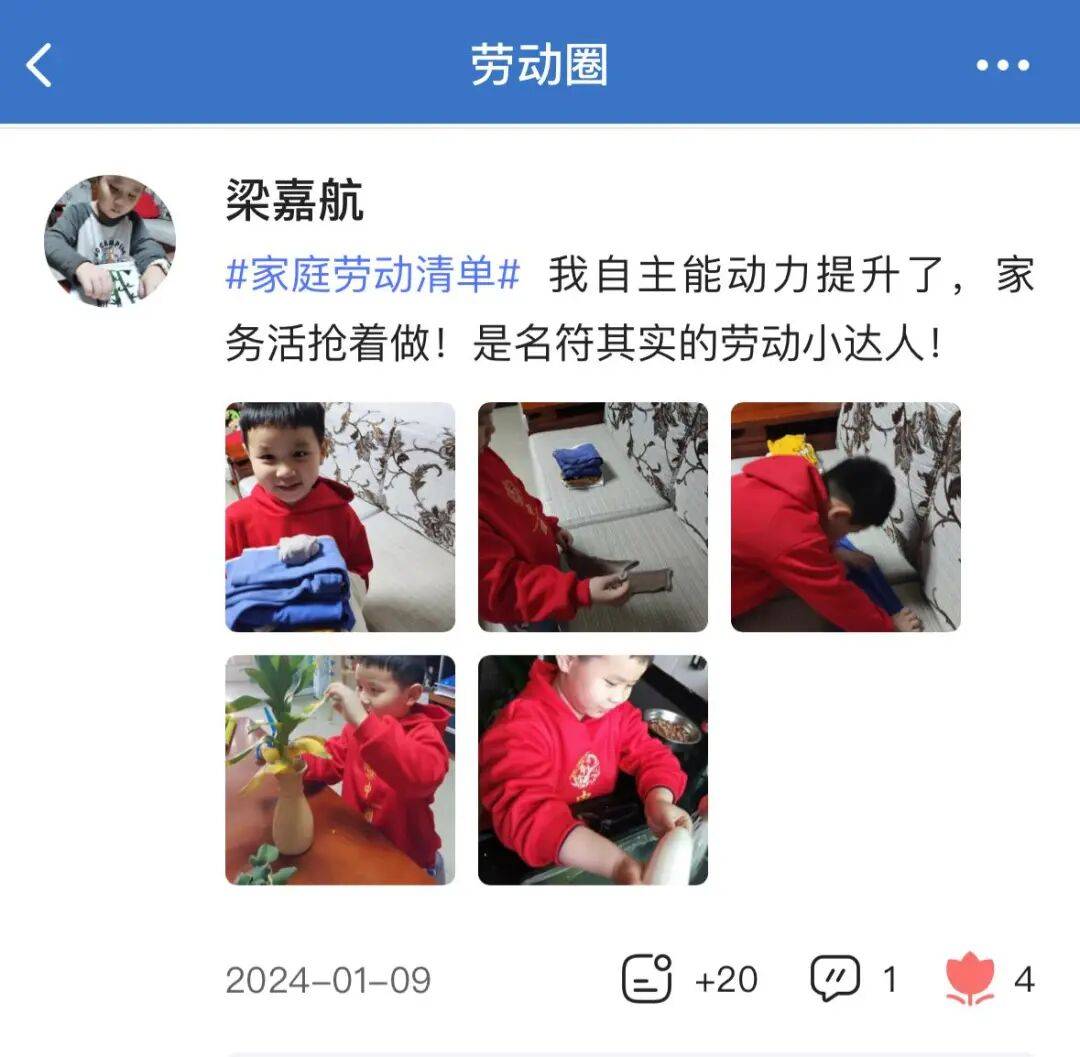Image resolution: width=1080 pixels, height=1057 pixels.
Task: Open comments on 梁嘉航's post
Action: coord(835,978)
